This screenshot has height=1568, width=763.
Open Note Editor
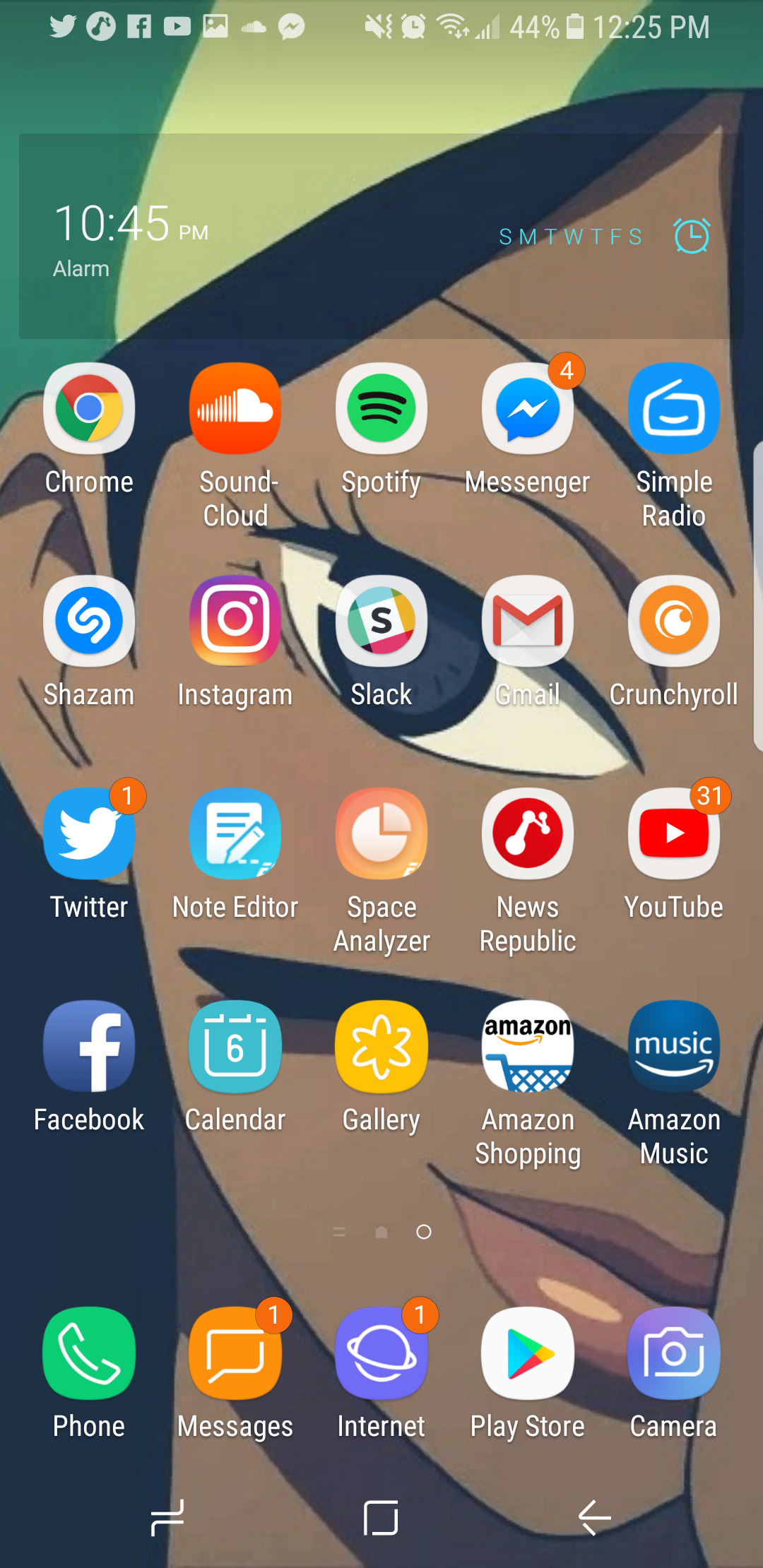tap(235, 834)
